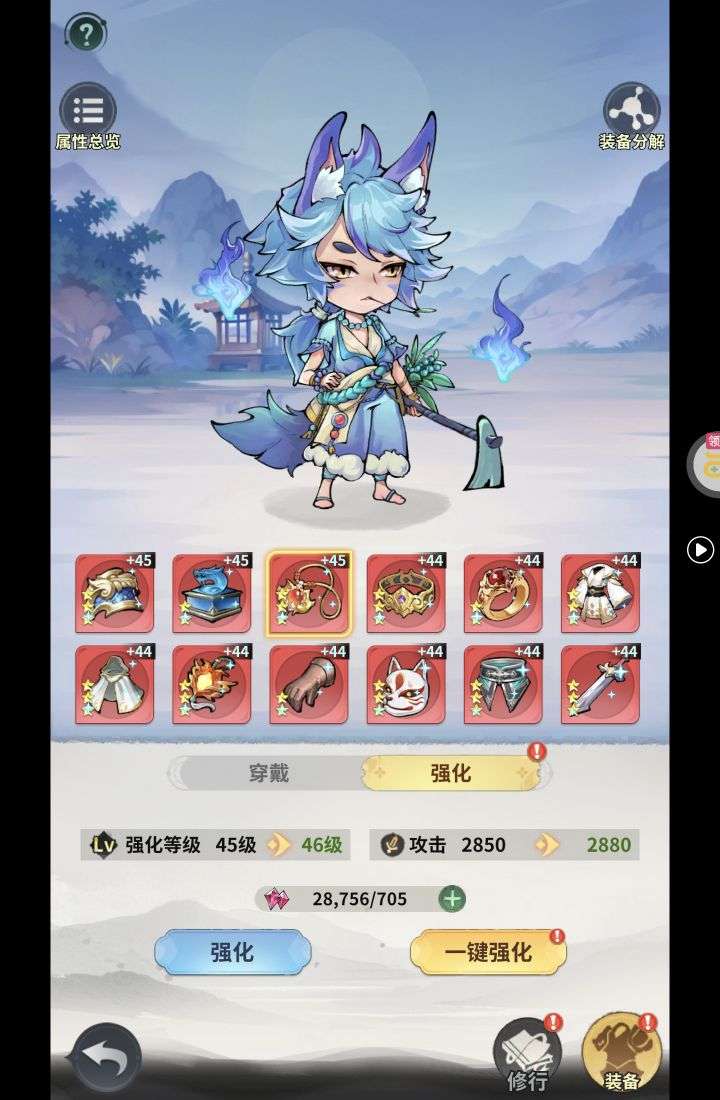Select the sword equipment slot

pos(599,684)
